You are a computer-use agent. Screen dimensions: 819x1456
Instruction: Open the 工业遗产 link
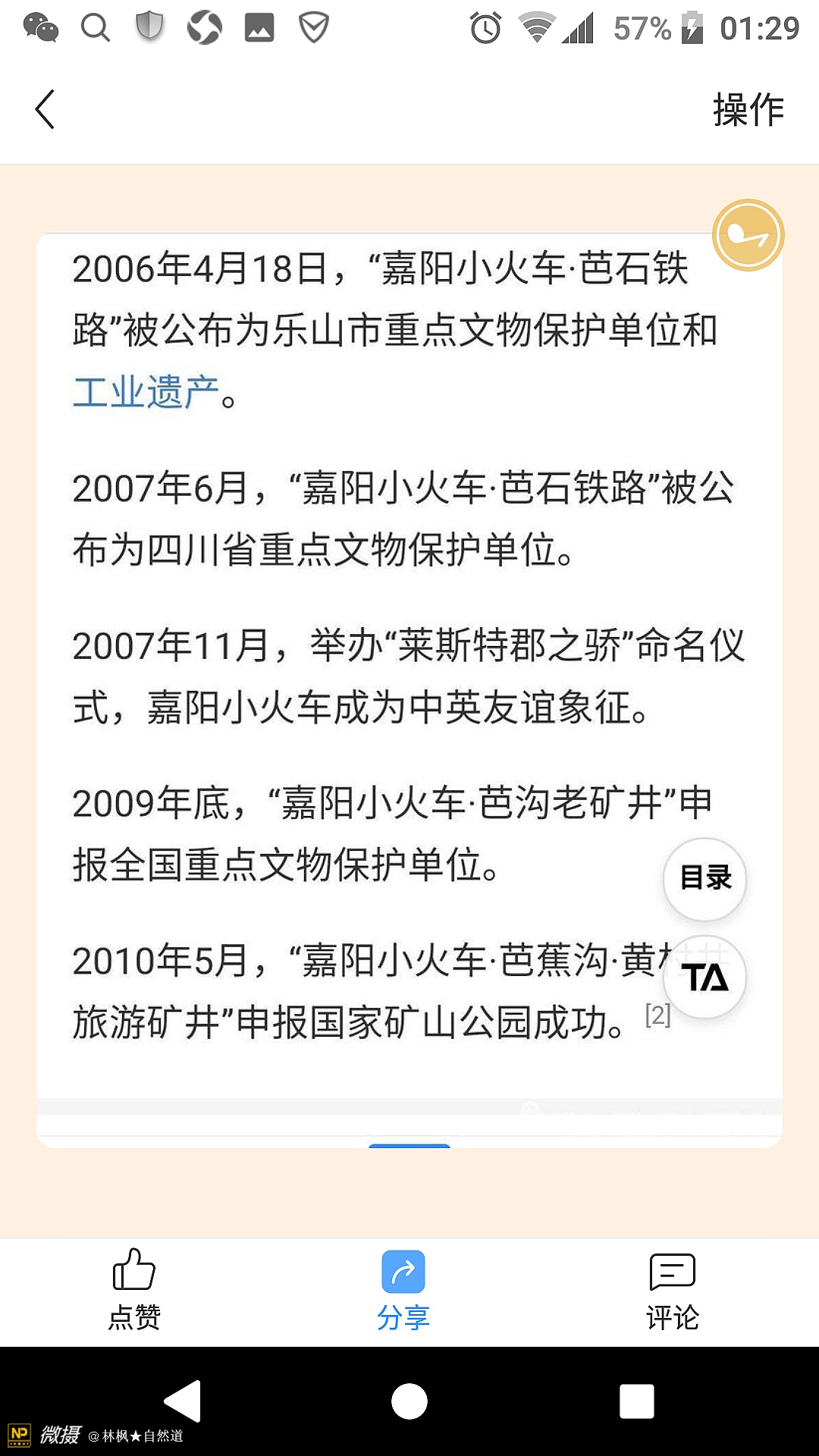point(146,392)
